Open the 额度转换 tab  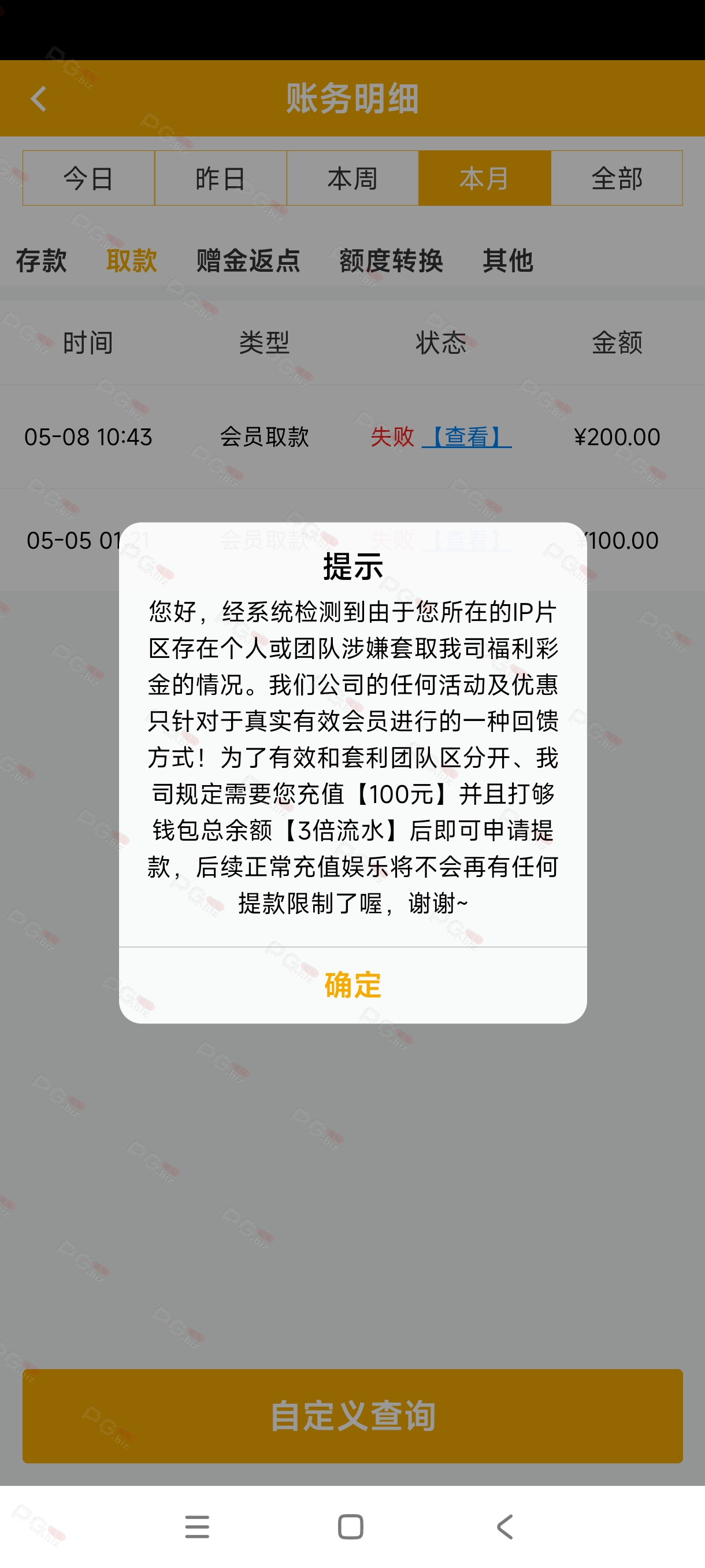(391, 261)
